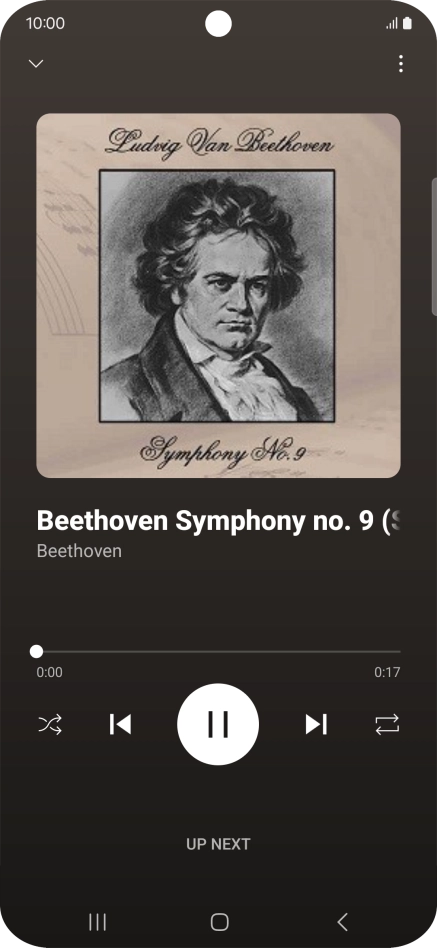Tap the playback progress bar handle

pyautogui.click(x=37, y=651)
